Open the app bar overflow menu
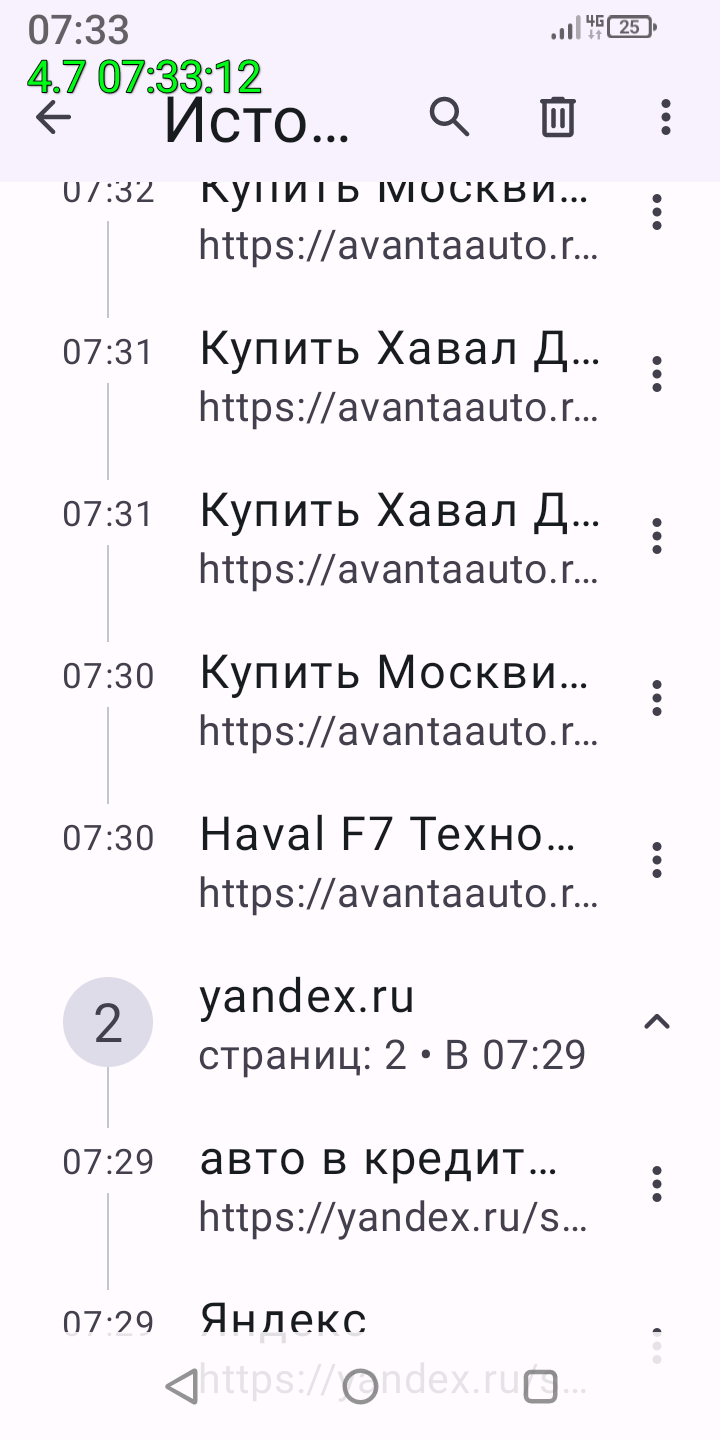This screenshot has width=720, height=1440. click(666, 118)
